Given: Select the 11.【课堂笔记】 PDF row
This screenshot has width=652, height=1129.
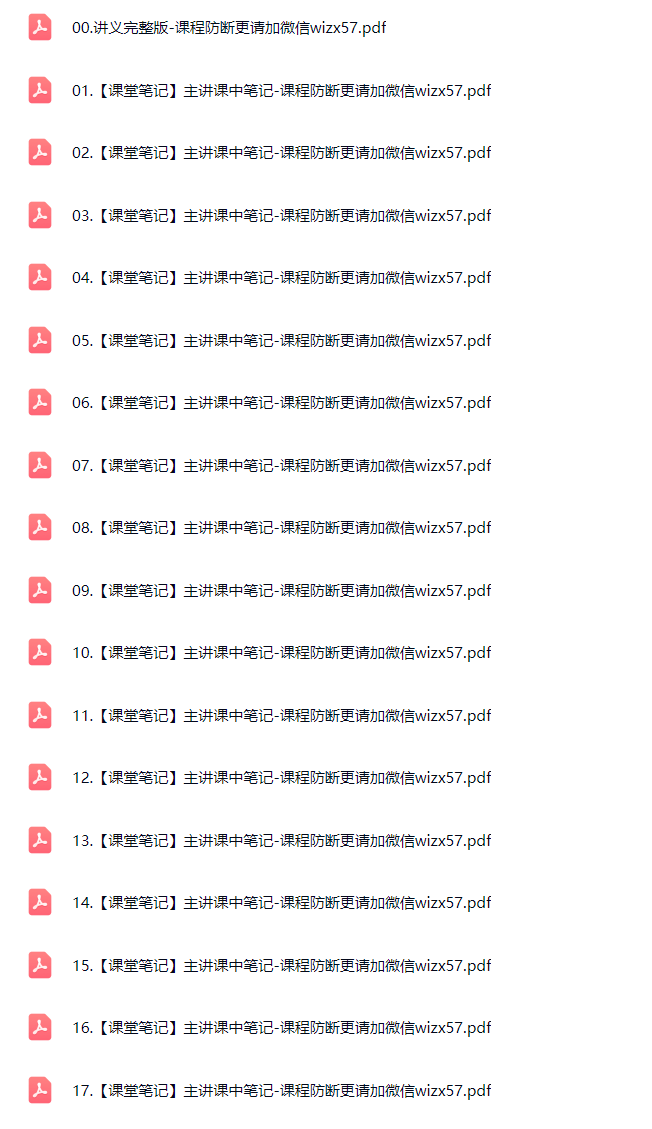Looking at the screenshot, I should 281,716.
